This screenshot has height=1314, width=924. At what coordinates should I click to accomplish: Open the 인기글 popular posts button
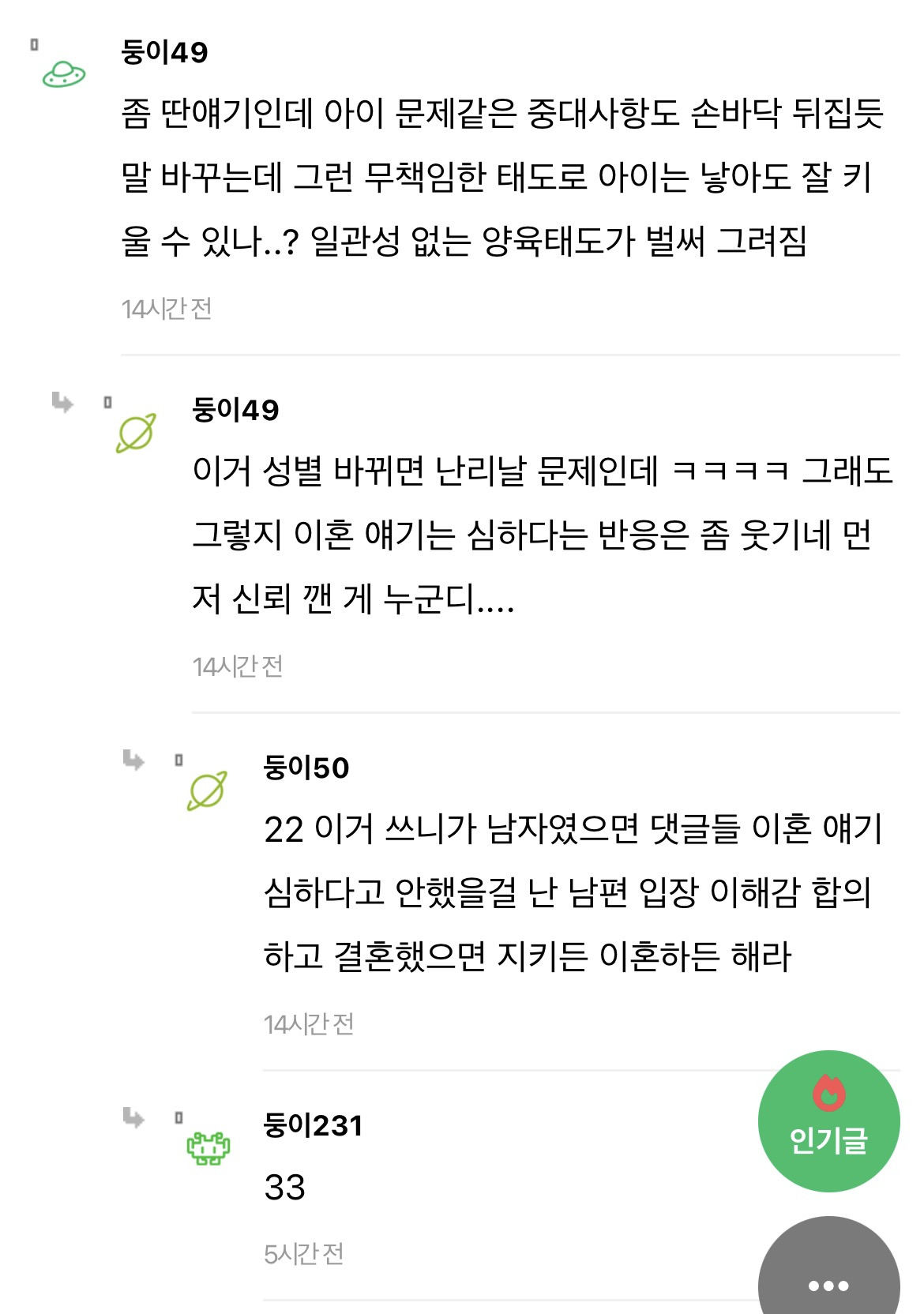point(828,1121)
